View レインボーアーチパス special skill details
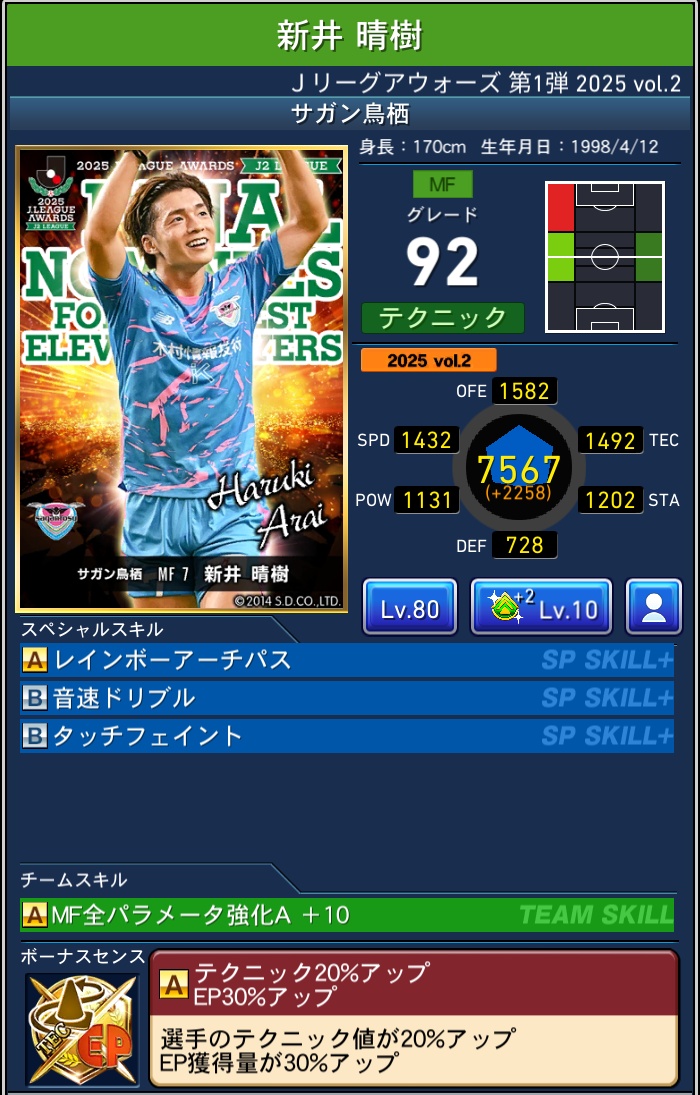The height and width of the screenshot is (1095, 700). tap(346, 660)
